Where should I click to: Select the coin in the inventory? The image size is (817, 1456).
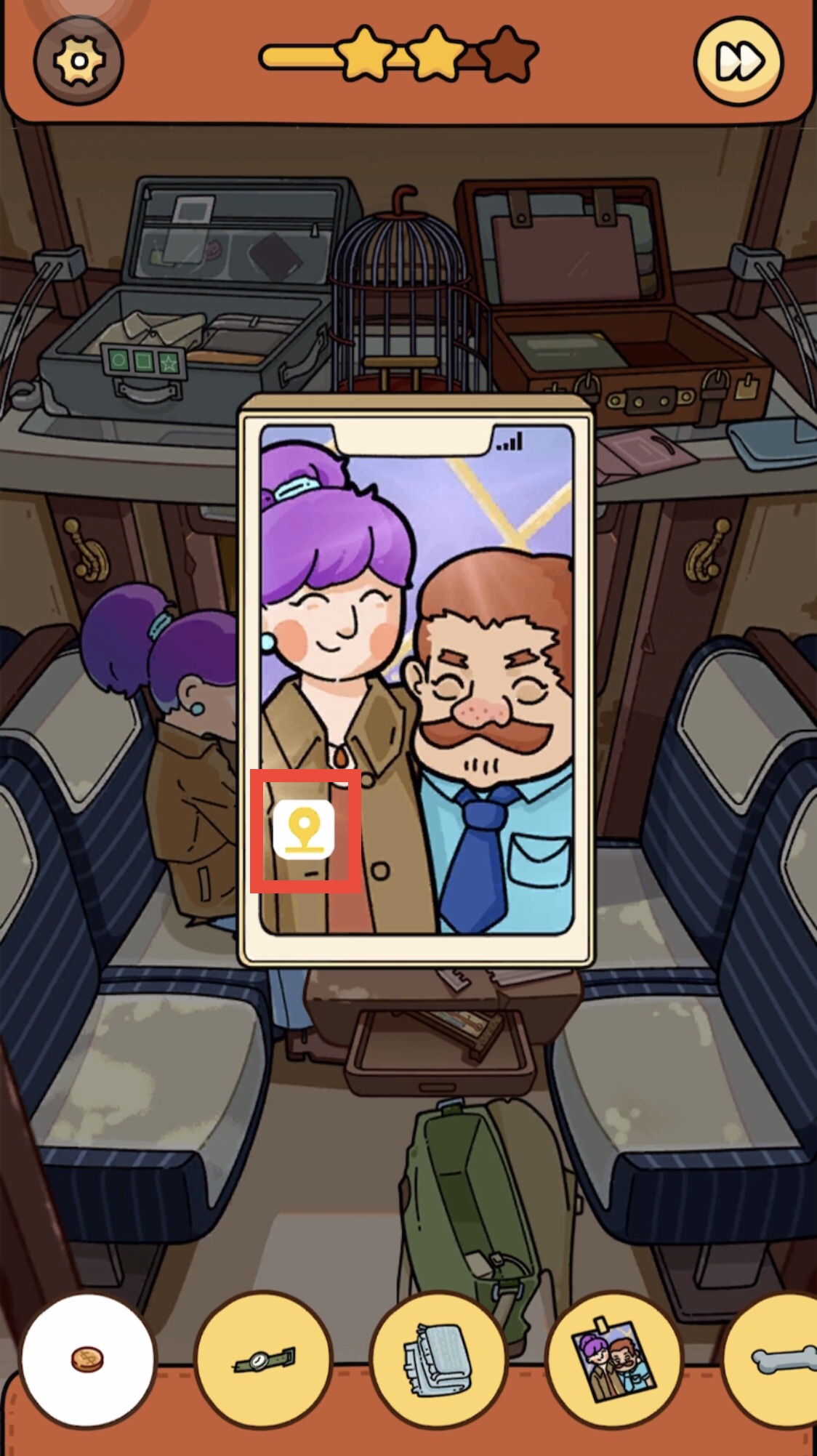tap(88, 1359)
